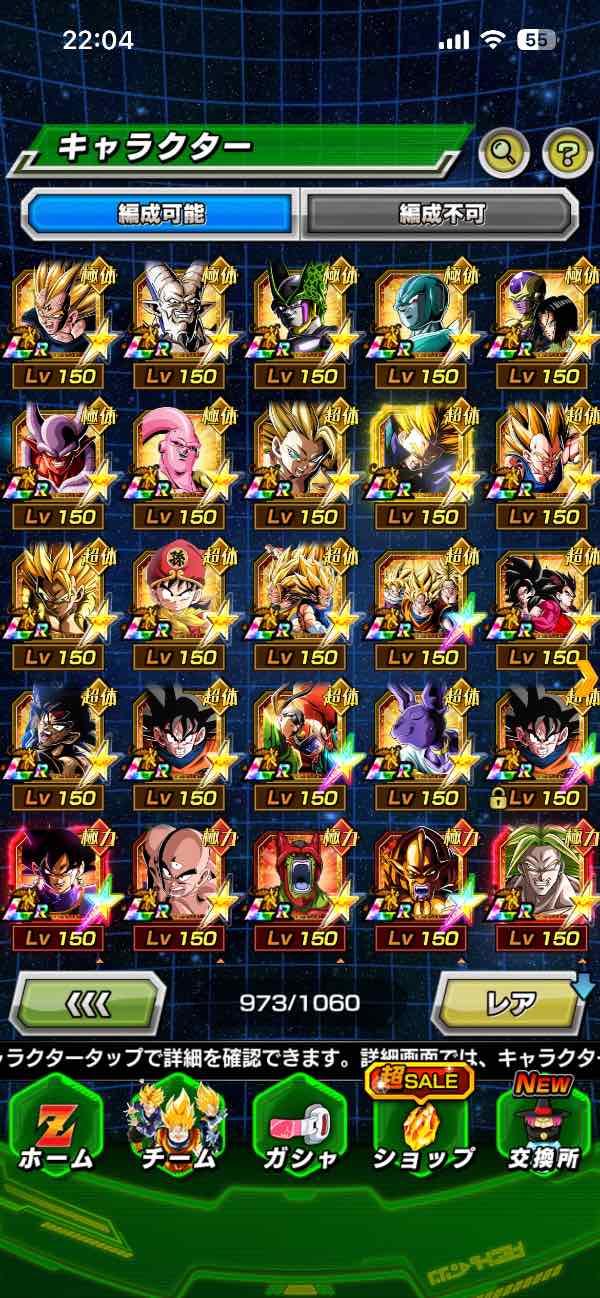Go back with the triple-arrow button

(88, 1001)
